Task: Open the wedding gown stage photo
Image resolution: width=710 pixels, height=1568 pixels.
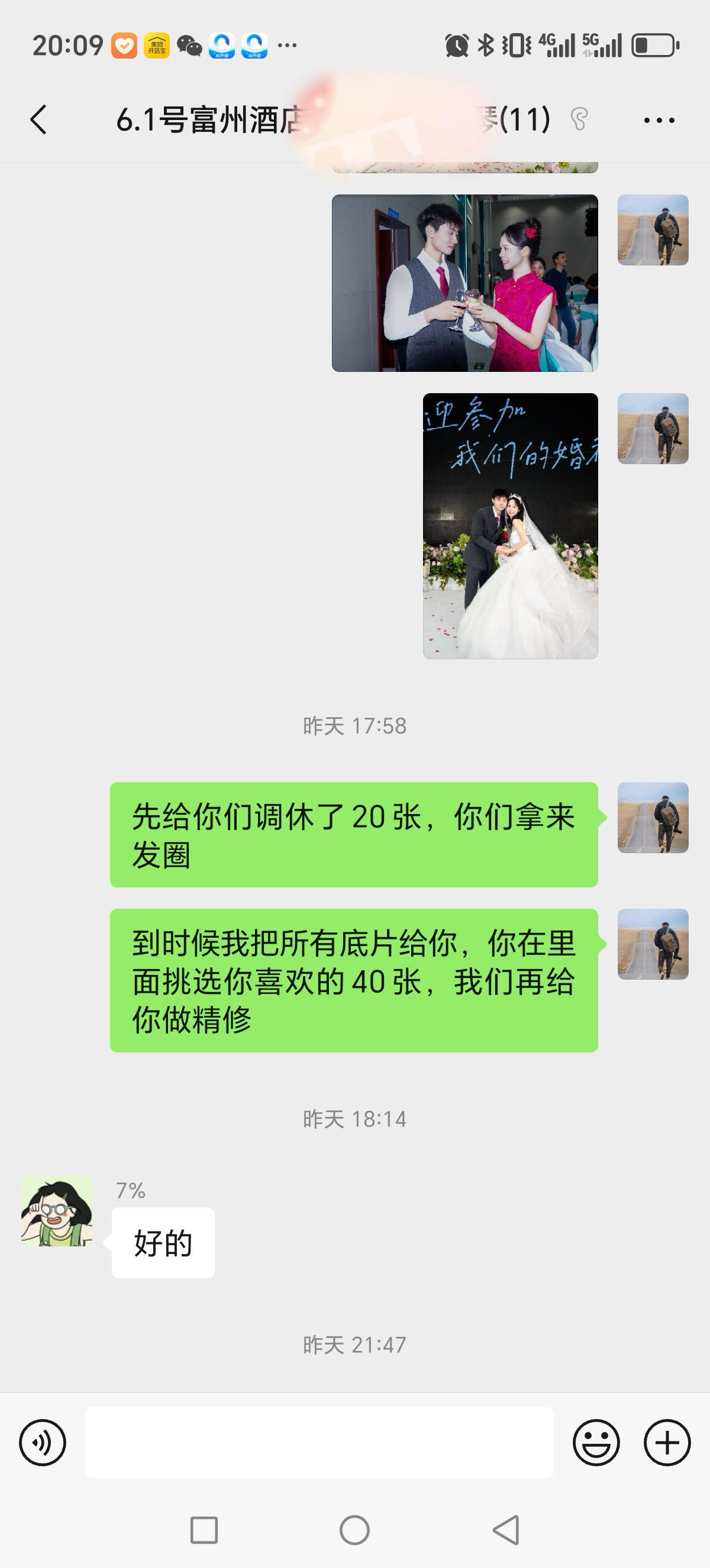Action: 510,526
